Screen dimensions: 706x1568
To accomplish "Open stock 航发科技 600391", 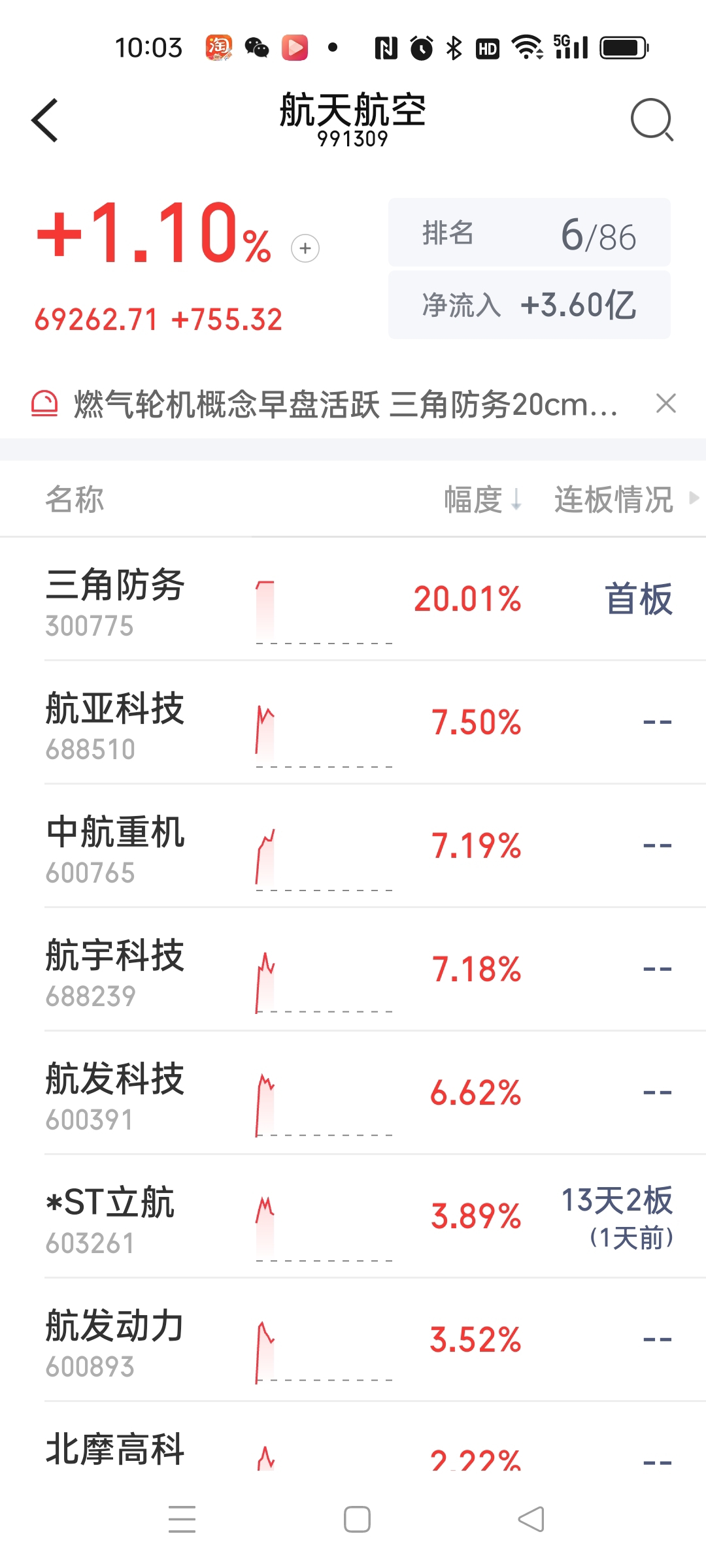I will (x=115, y=1093).
